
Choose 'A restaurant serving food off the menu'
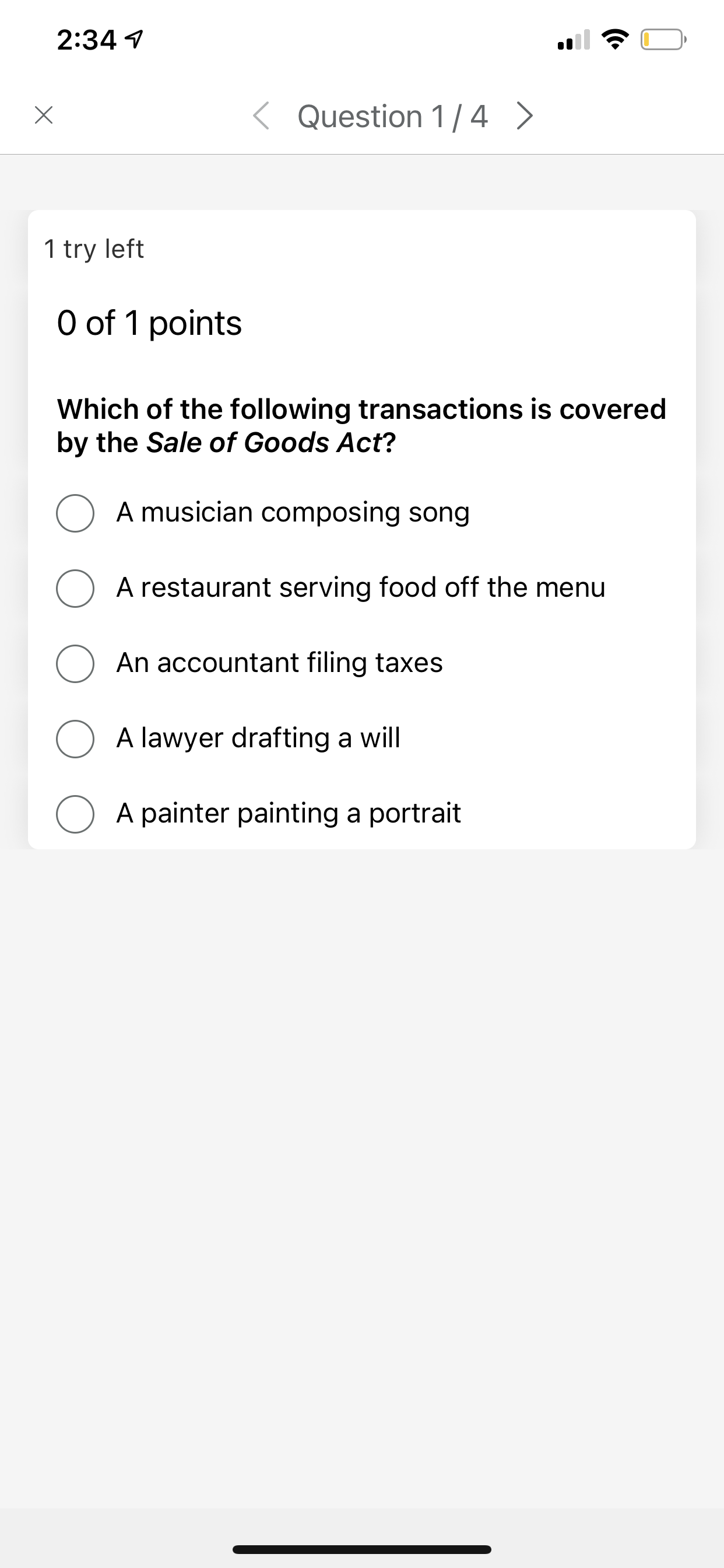(75, 588)
